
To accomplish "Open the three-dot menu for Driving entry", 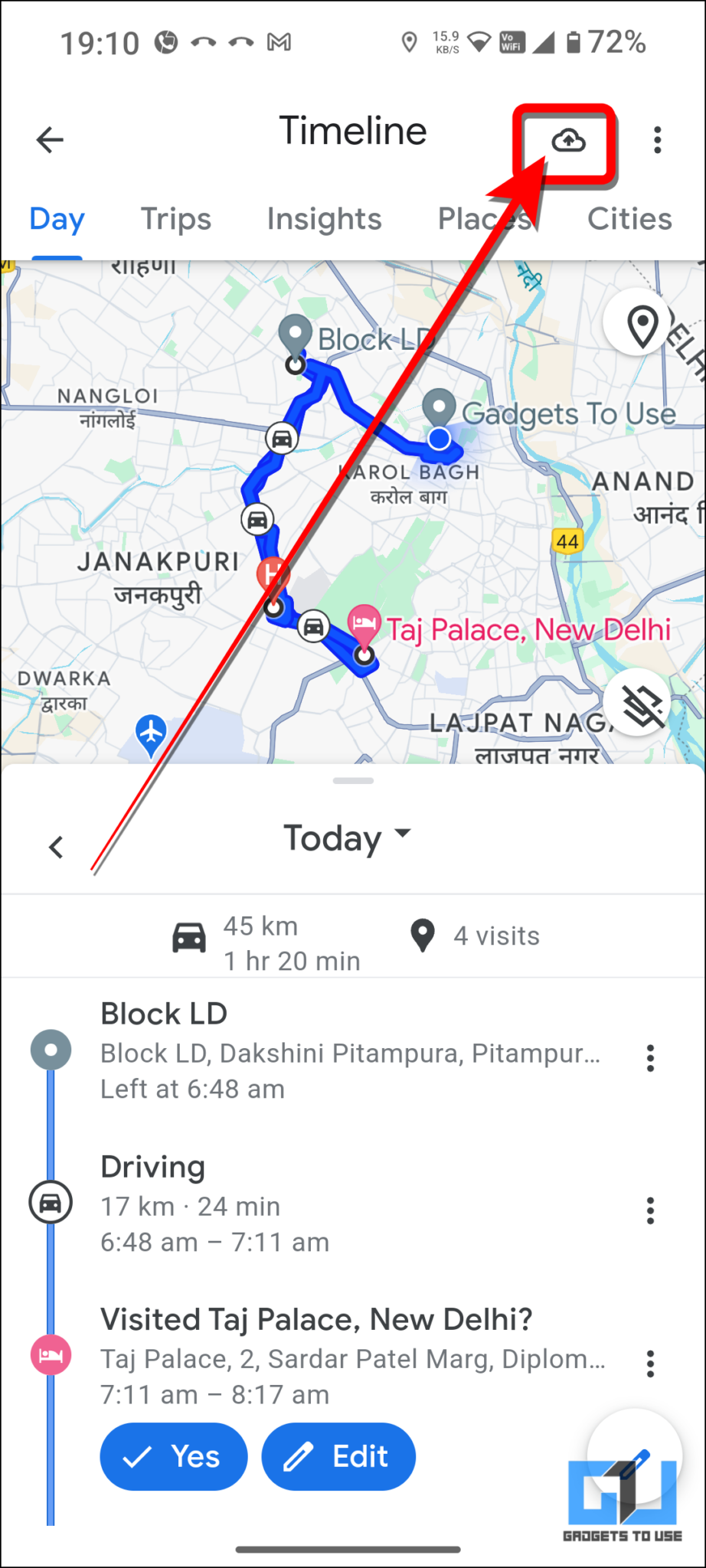I will (x=650, y=1211).
